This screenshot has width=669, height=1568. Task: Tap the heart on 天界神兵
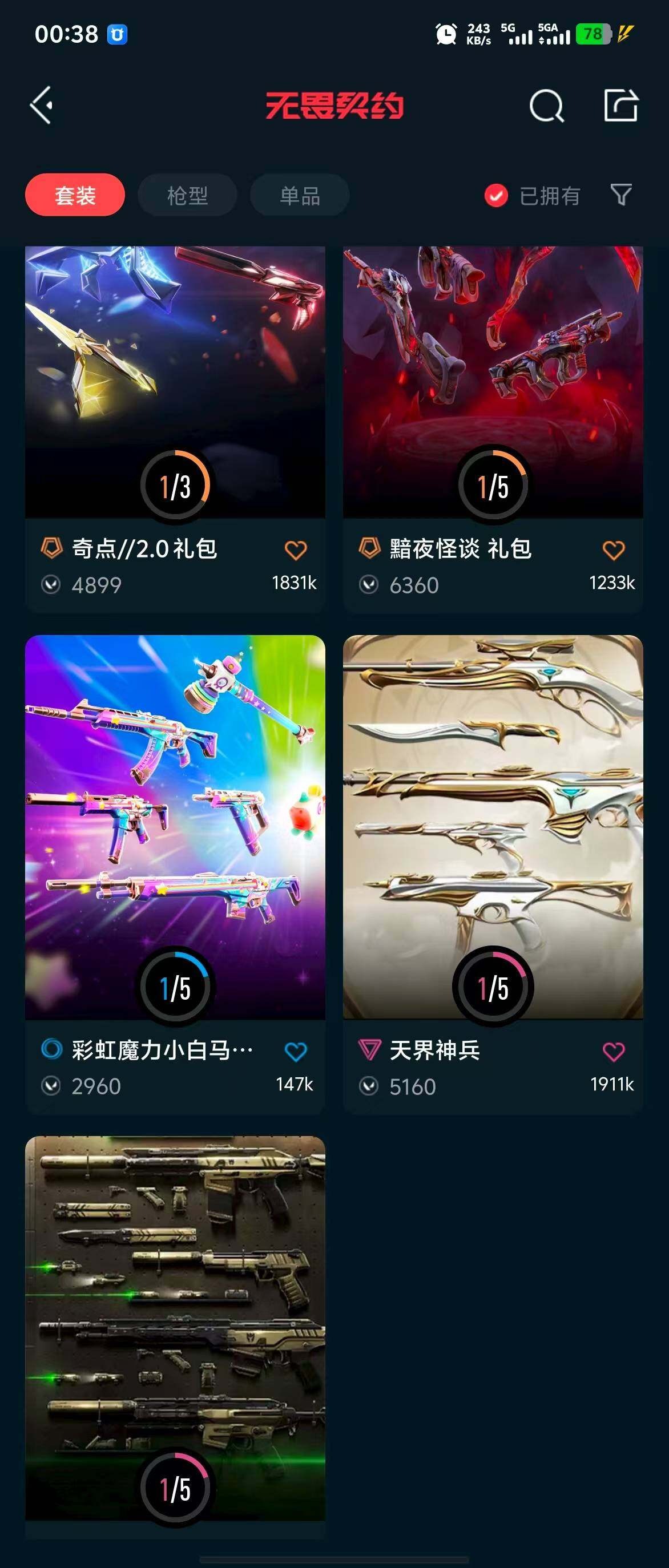(613, 1051)
